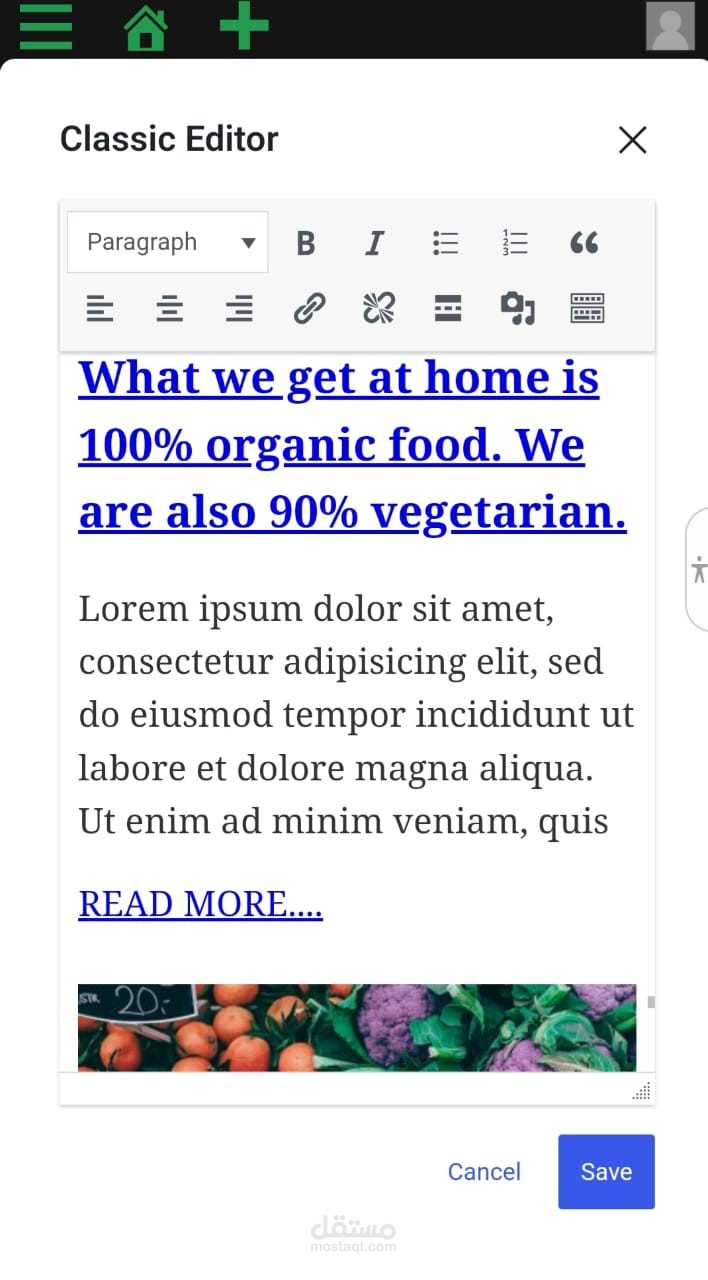Center align the text
The image size is (708, 1280).
(169, 309)
